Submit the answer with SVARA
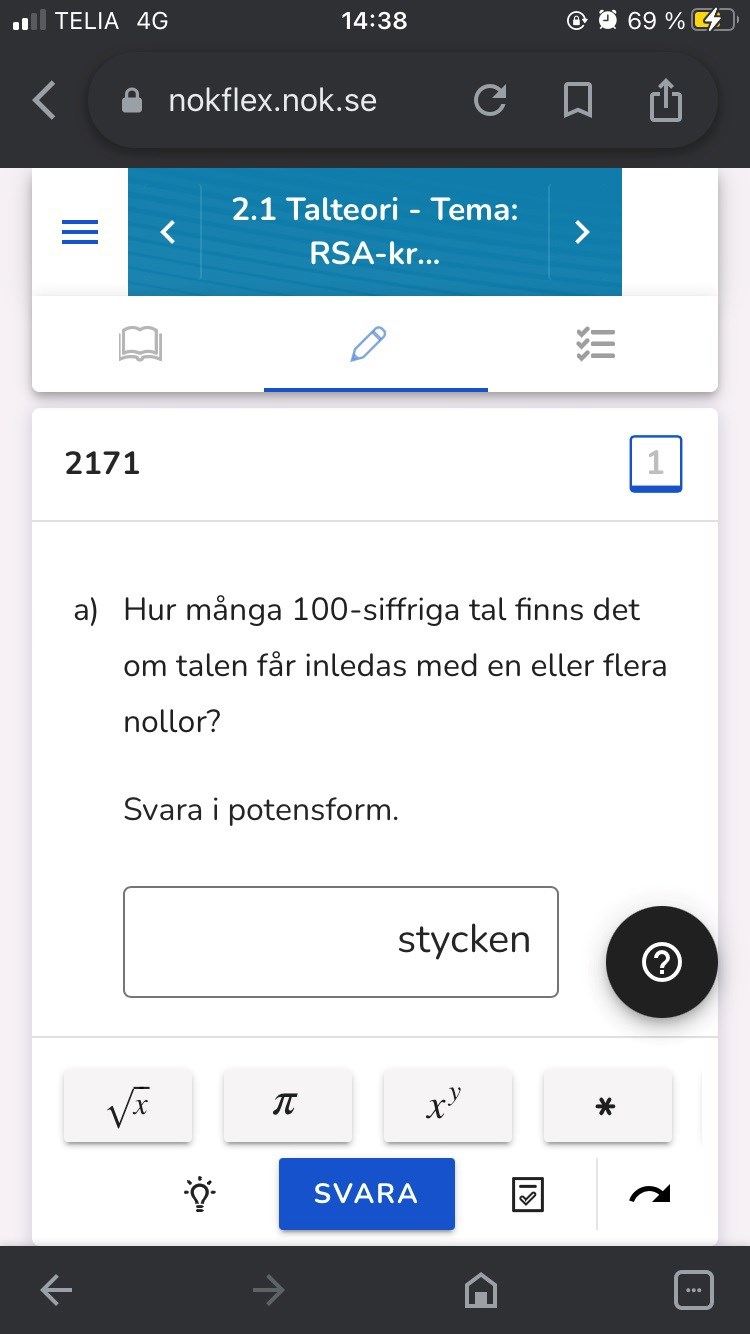Image resolution: width=750 pixels, height=1334 pixels. point(366,1193)
